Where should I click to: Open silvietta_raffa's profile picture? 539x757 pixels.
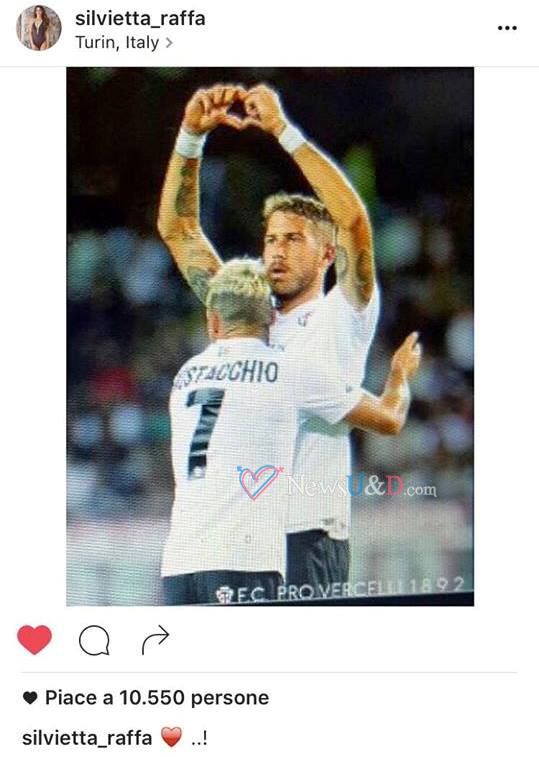39,28
